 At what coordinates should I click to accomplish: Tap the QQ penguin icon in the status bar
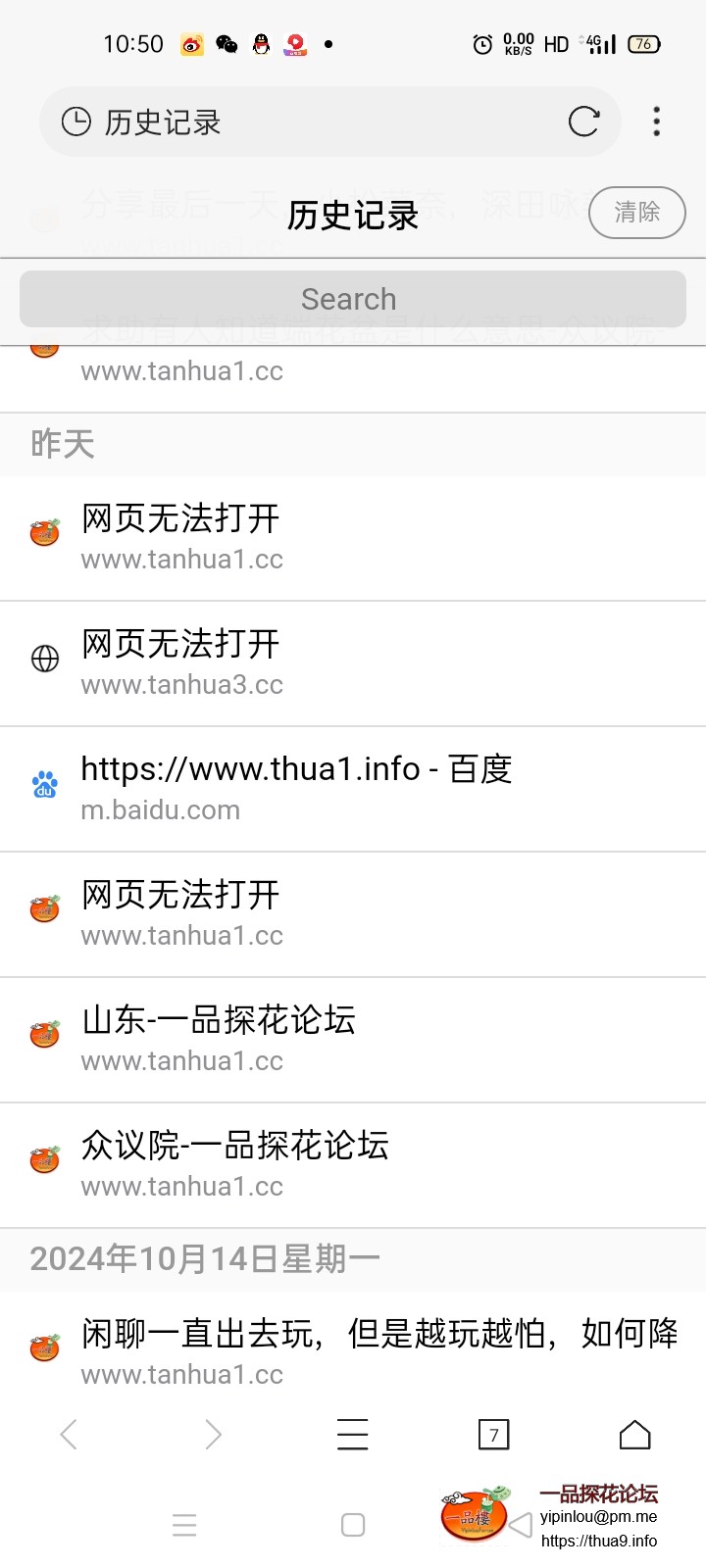(x=261, y=44)
